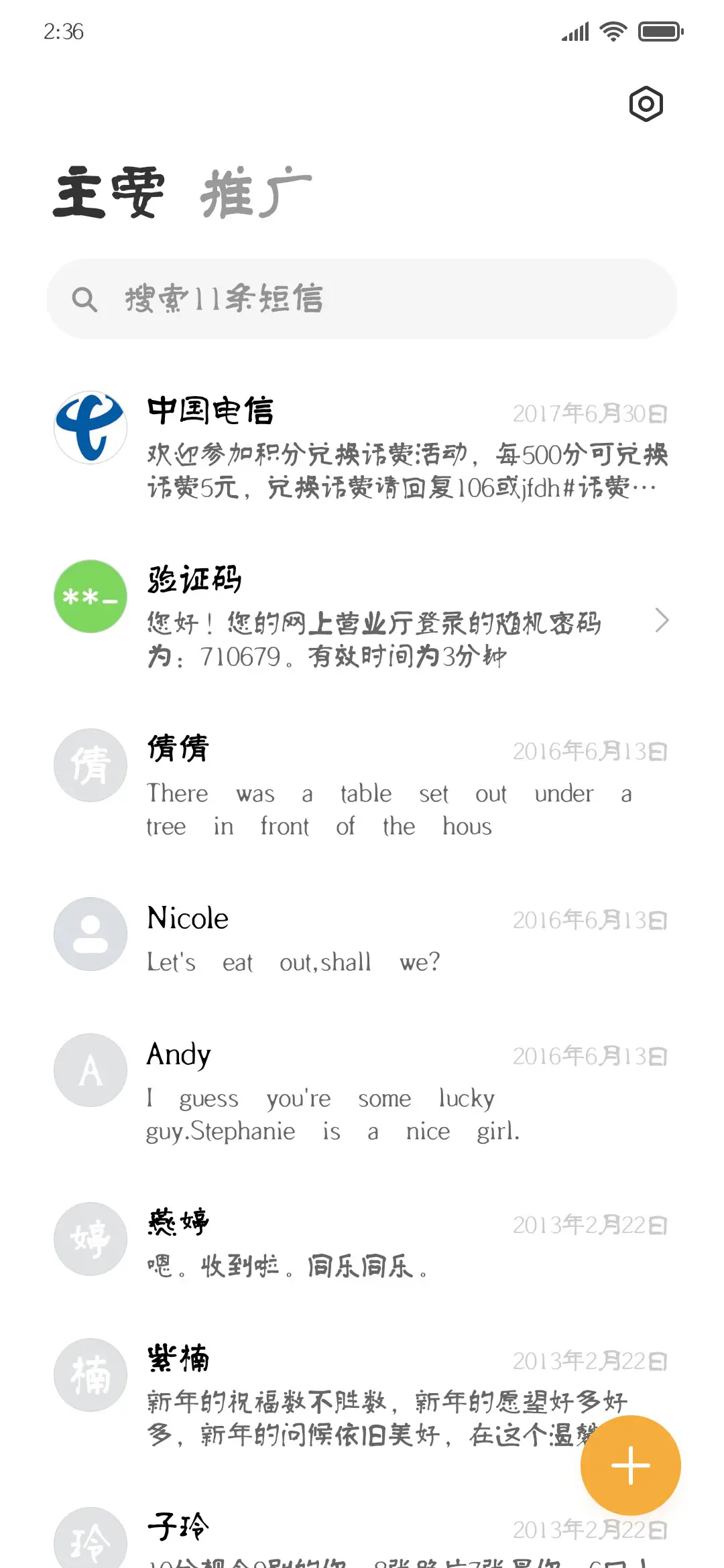The height and width of the screenshot is (1568, 724).
Task: Tap the China Telecom blue avatar icon
Action: (90, 428)
